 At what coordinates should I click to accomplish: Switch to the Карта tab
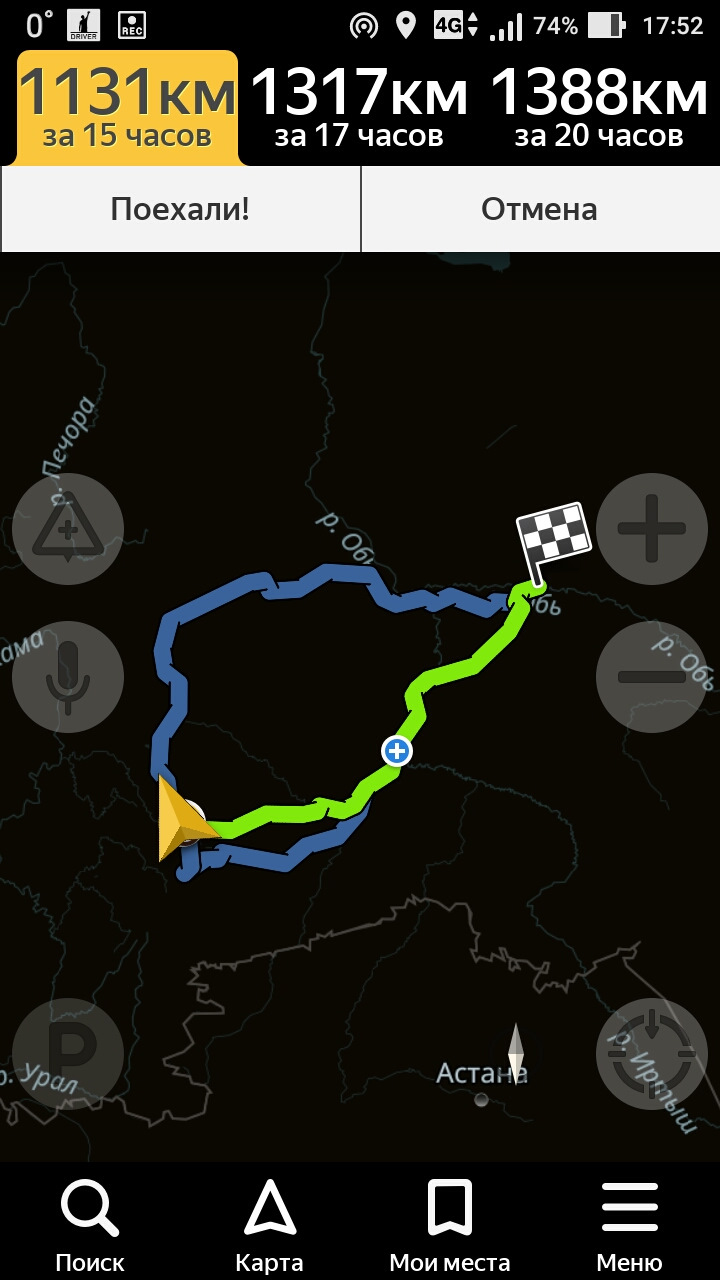pyautogui.click(x=269, y=1225)
